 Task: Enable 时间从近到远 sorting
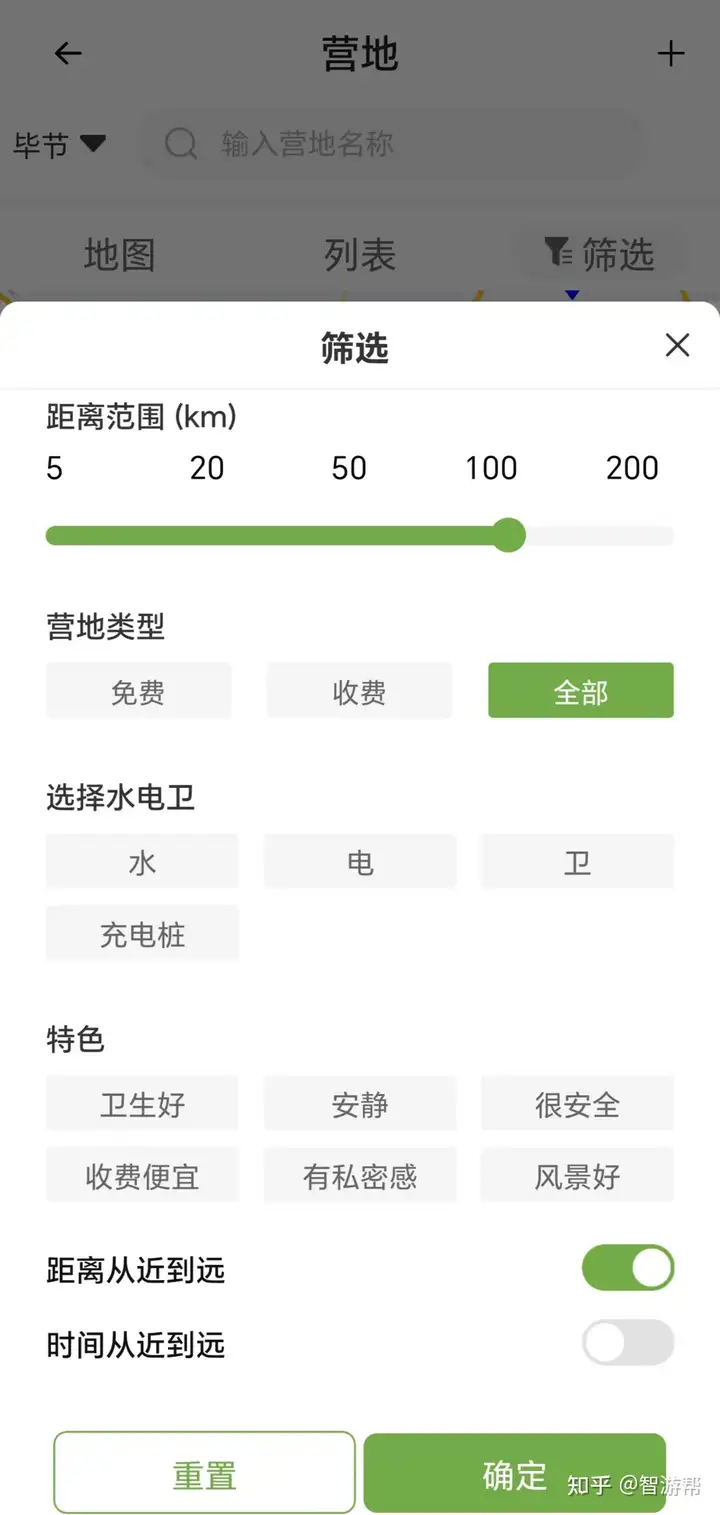(628, 1343)
